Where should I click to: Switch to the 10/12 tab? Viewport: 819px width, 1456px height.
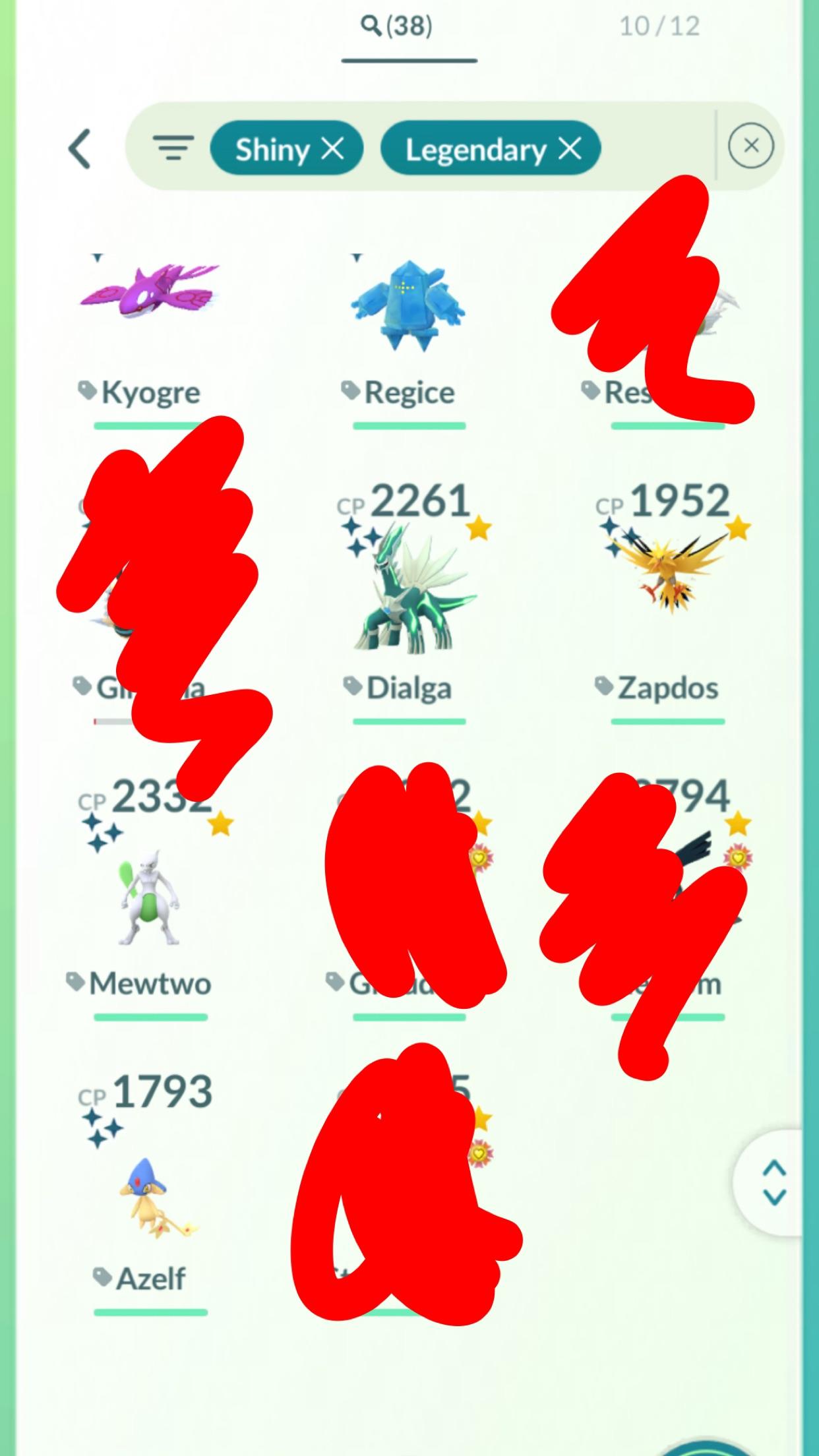tap(659, 28)
